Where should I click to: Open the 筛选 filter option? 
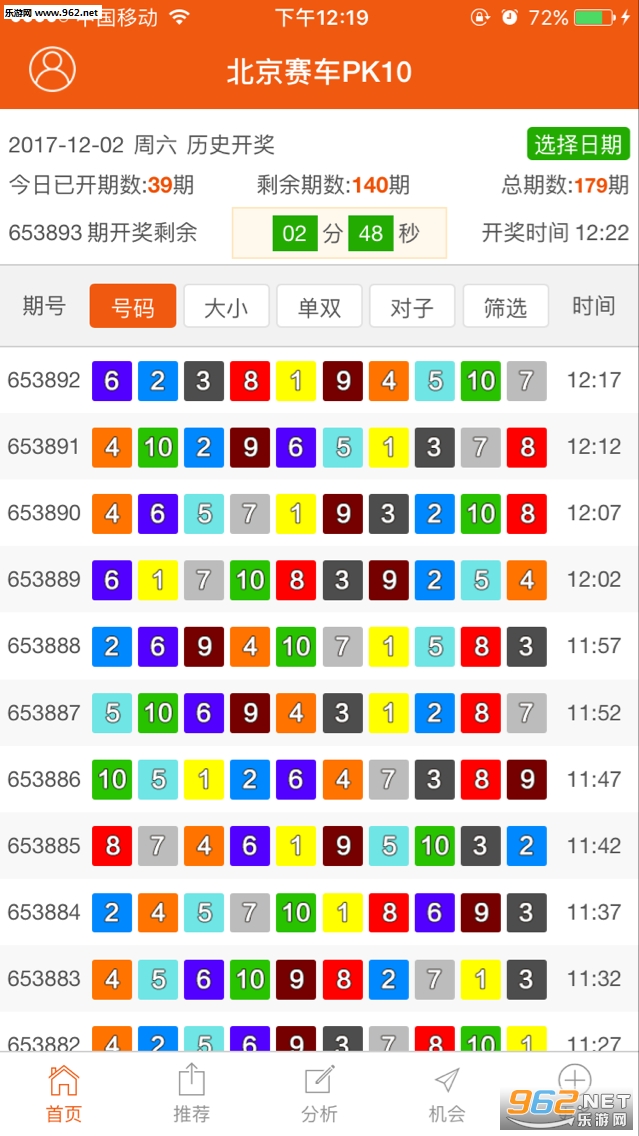click(x=505, y=306)
